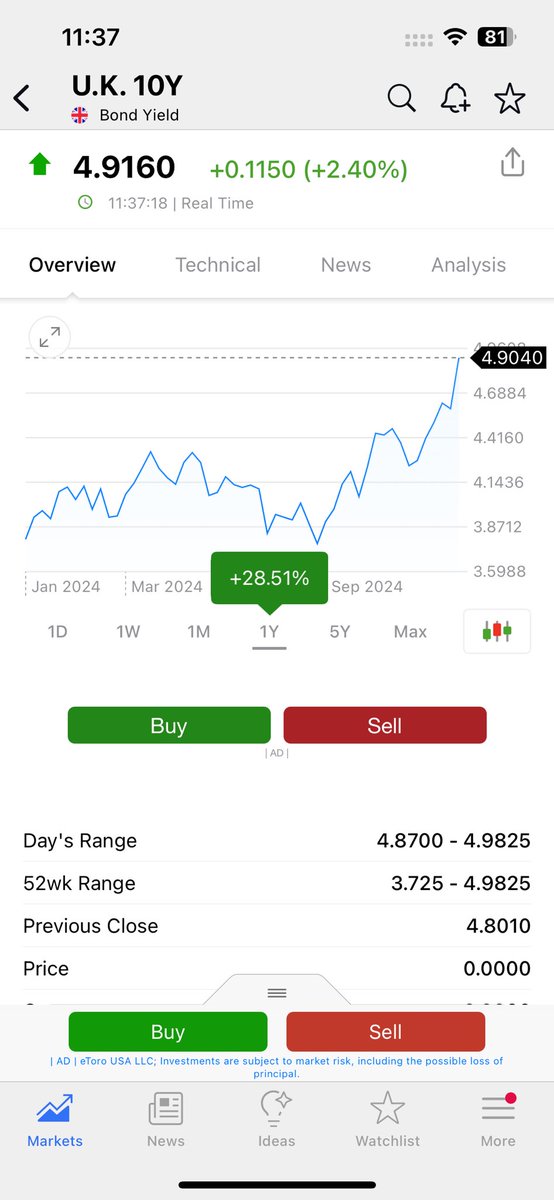Expand the chart to full screen
The height and width of the screenshot is (1200, 554).
point(49,338)
